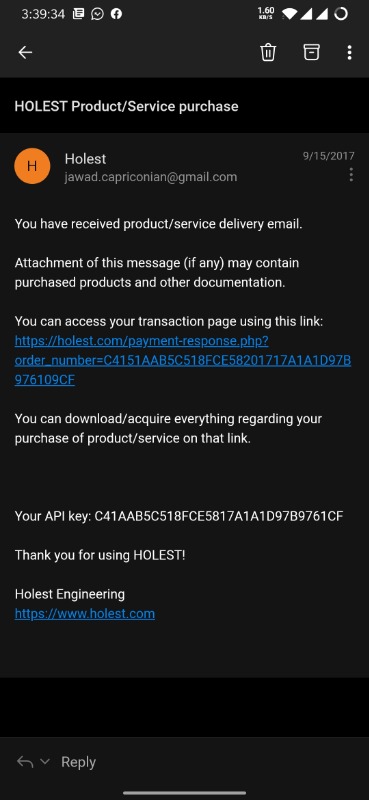Expand reply options dropdown arrow

[x=45, y=762]
